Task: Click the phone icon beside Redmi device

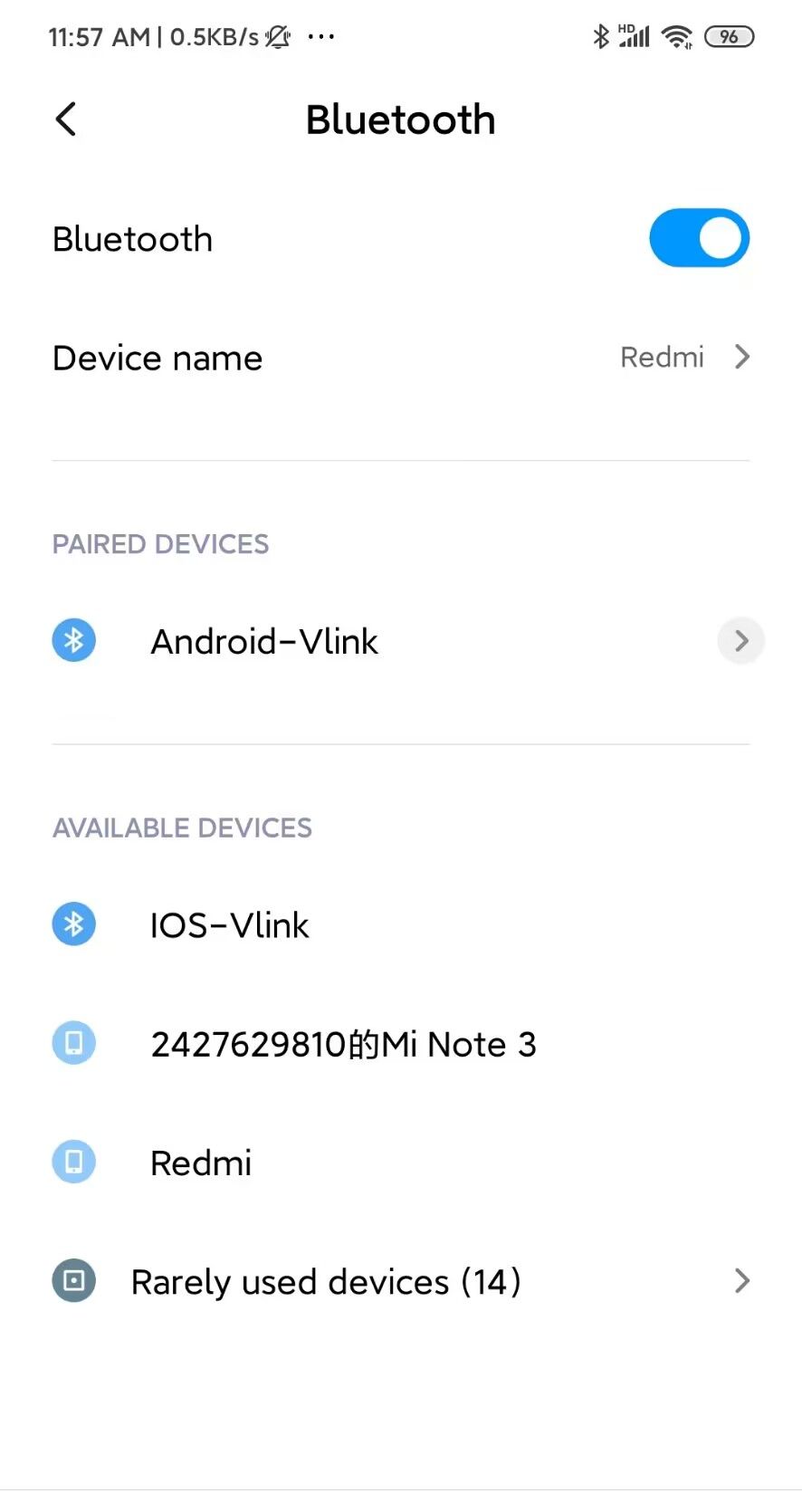Action: [73, 1162]
